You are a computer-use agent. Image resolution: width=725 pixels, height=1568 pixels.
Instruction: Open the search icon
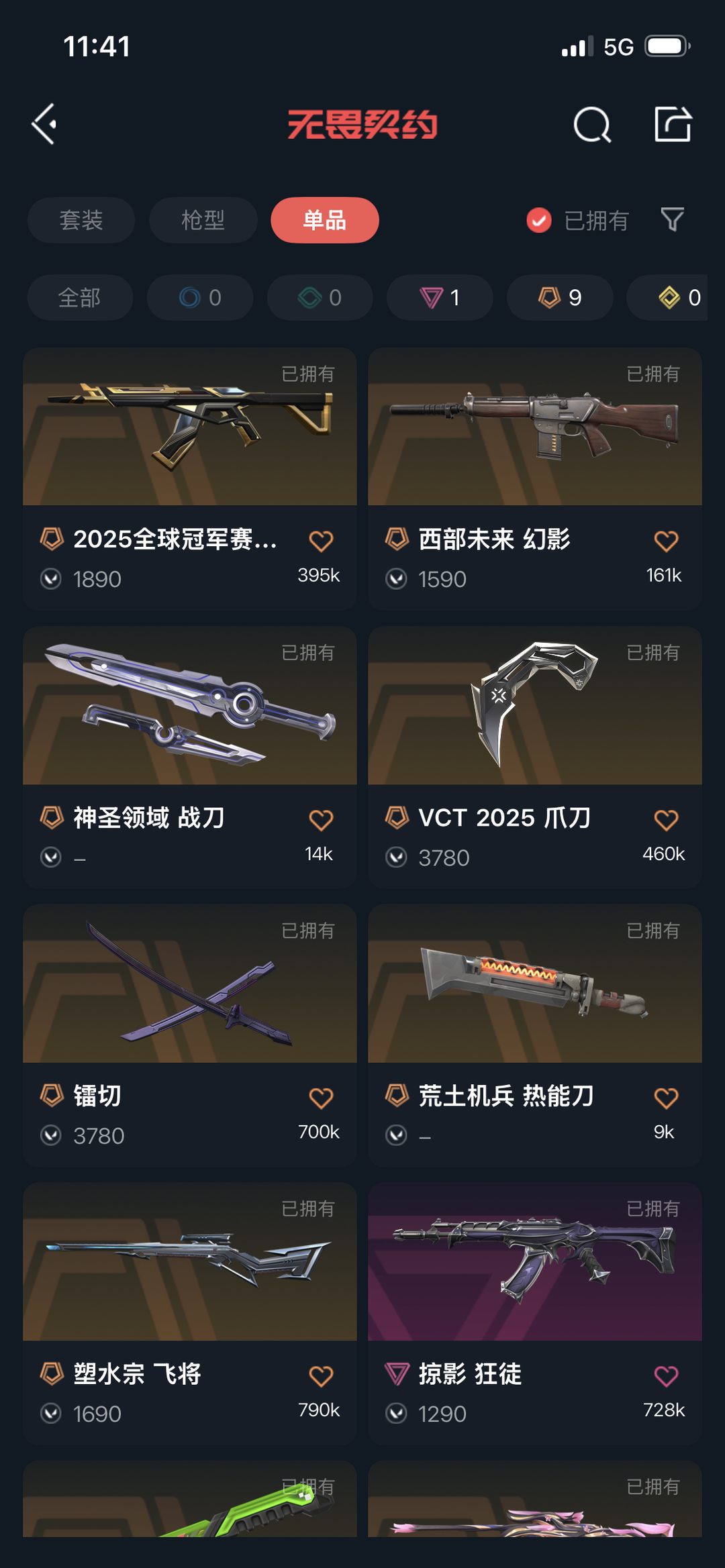[x=591, y=125]
